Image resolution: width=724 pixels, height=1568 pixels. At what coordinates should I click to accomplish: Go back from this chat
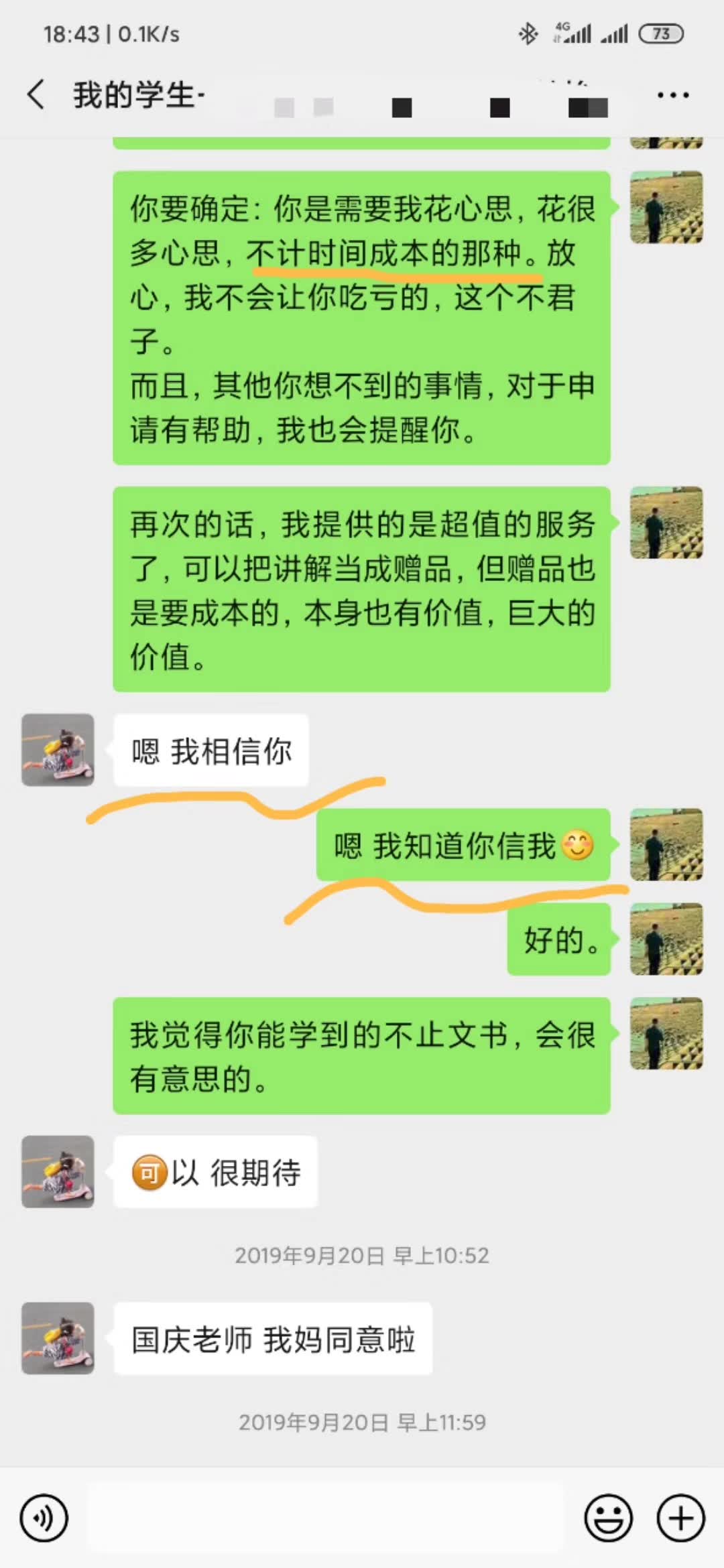(36, 94)
